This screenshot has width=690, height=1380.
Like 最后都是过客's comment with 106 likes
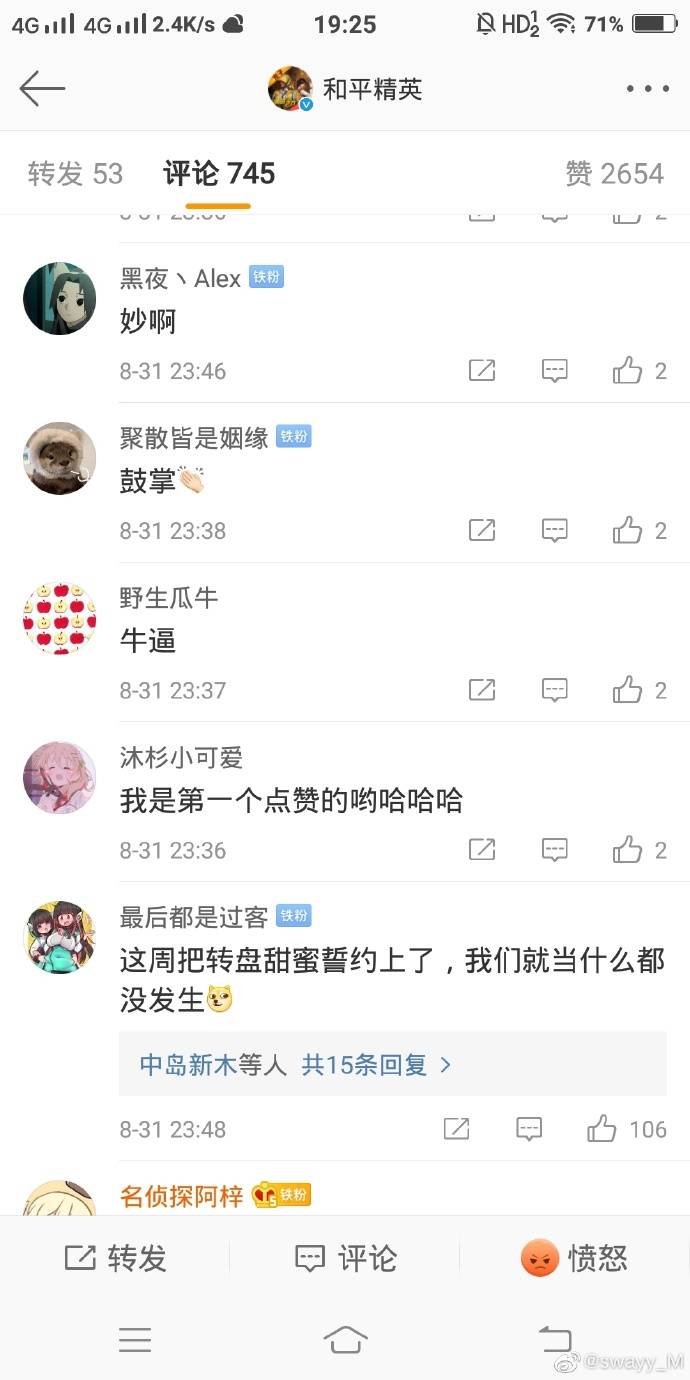pyautogui.click(x=602, y=1129)
